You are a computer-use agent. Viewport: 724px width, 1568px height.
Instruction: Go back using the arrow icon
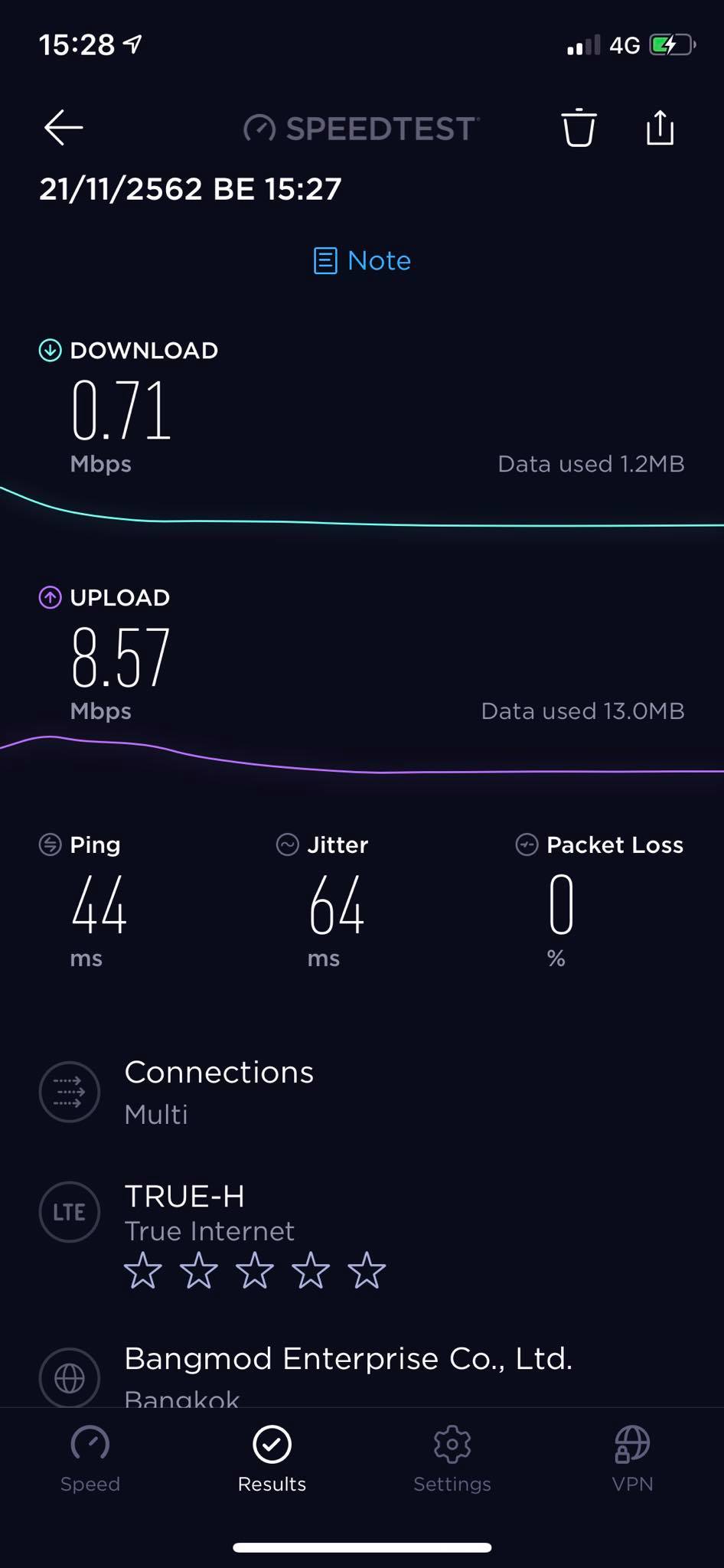tap(64, 127)
